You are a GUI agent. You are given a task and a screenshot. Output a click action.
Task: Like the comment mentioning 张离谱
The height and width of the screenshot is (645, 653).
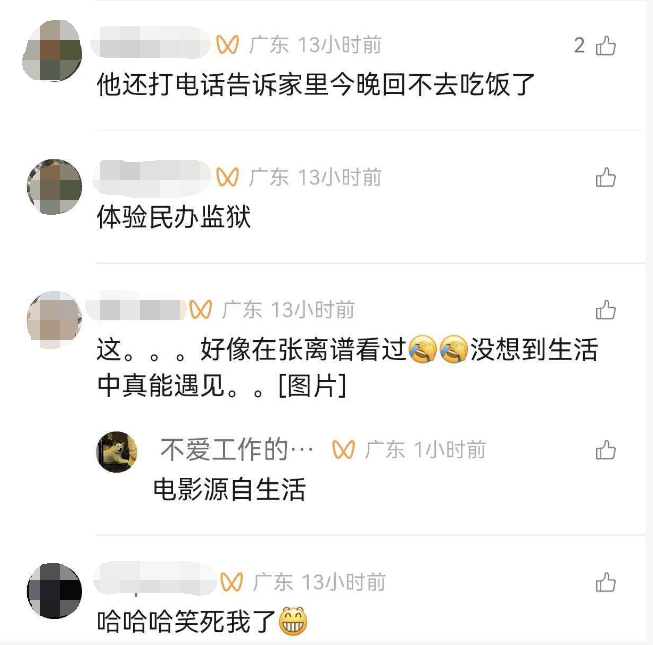606,310
